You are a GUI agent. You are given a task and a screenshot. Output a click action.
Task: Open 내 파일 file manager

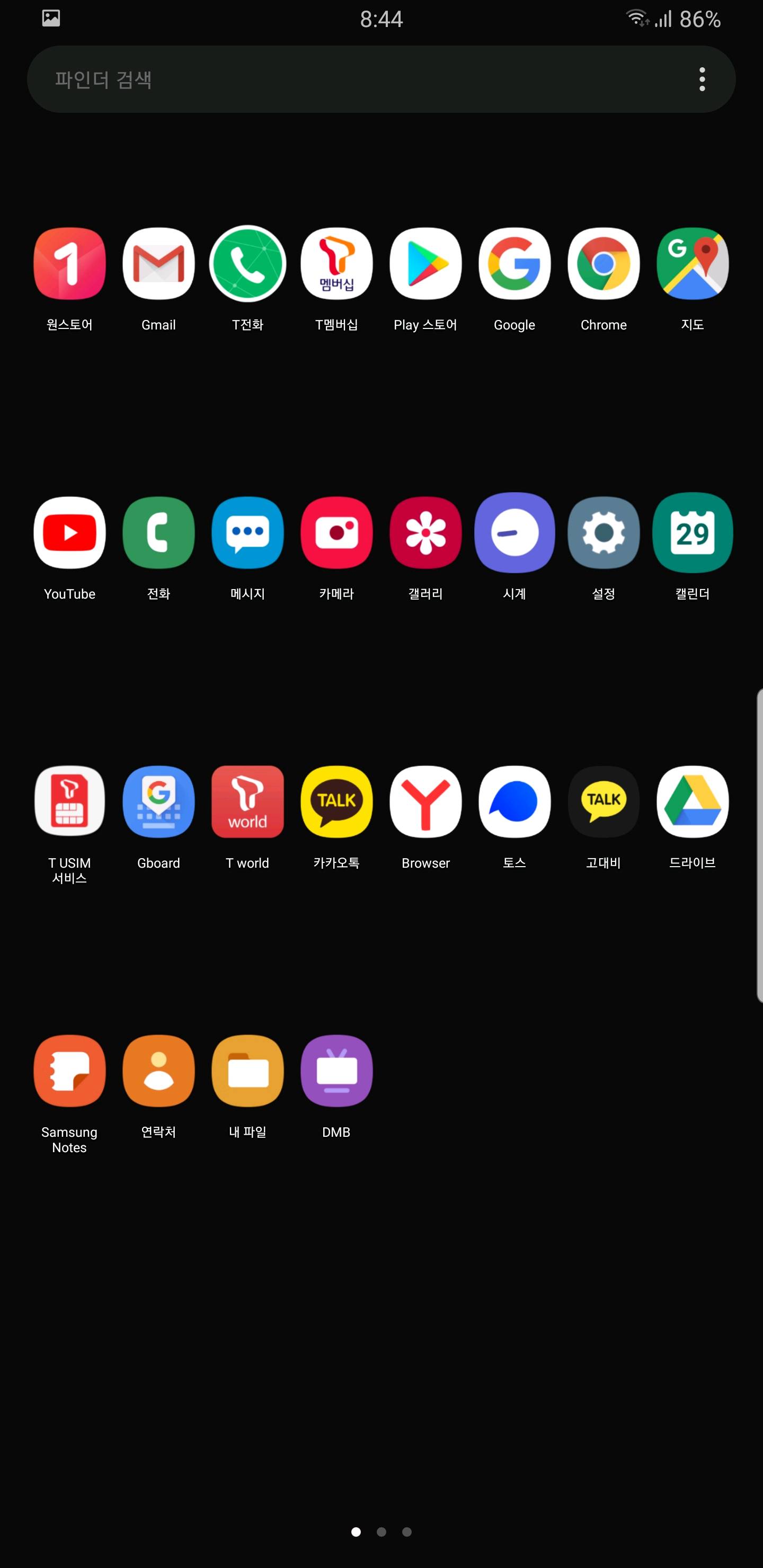coord(247,1071)
